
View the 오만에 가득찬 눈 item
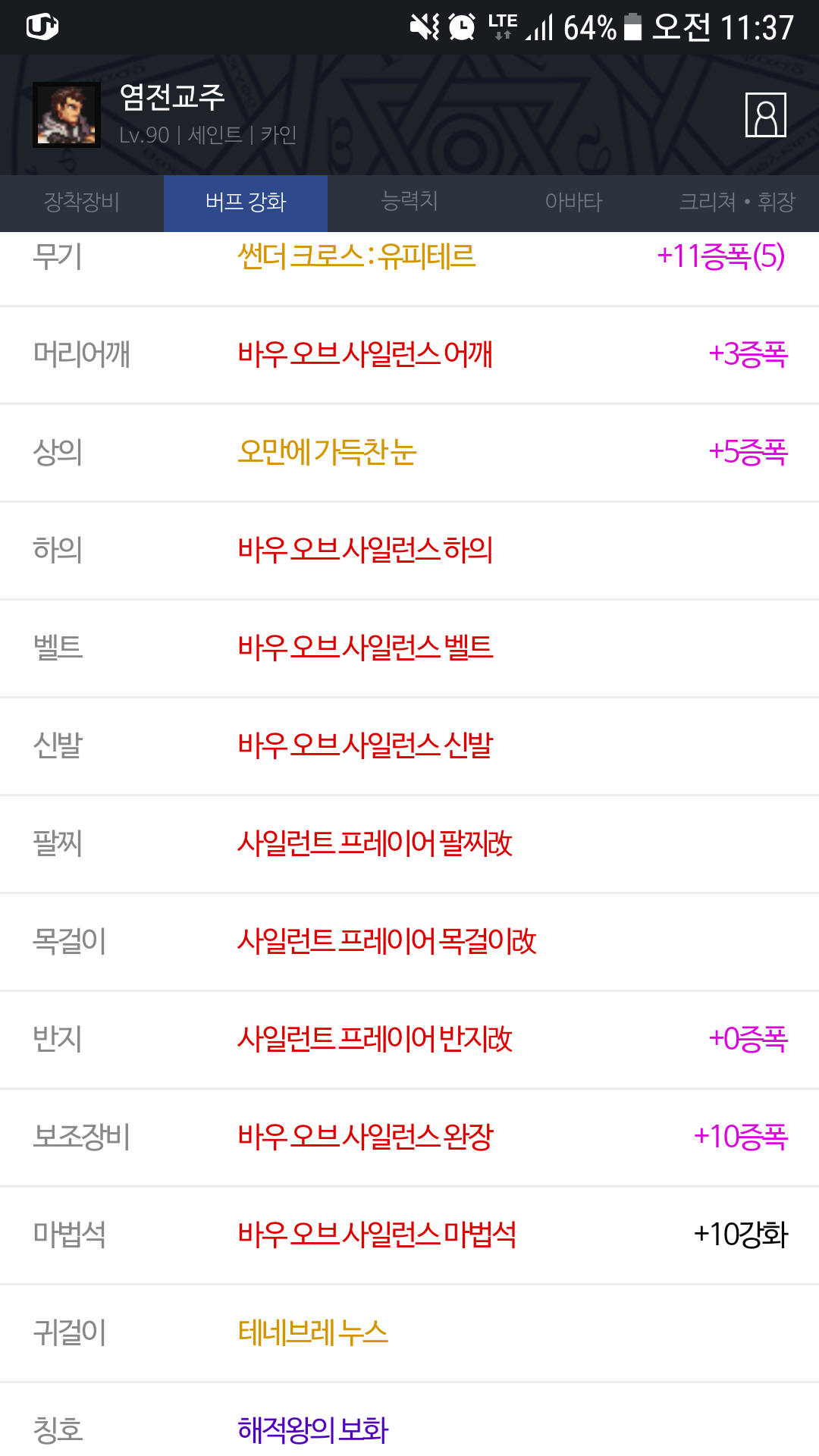(x=327, y=452)
